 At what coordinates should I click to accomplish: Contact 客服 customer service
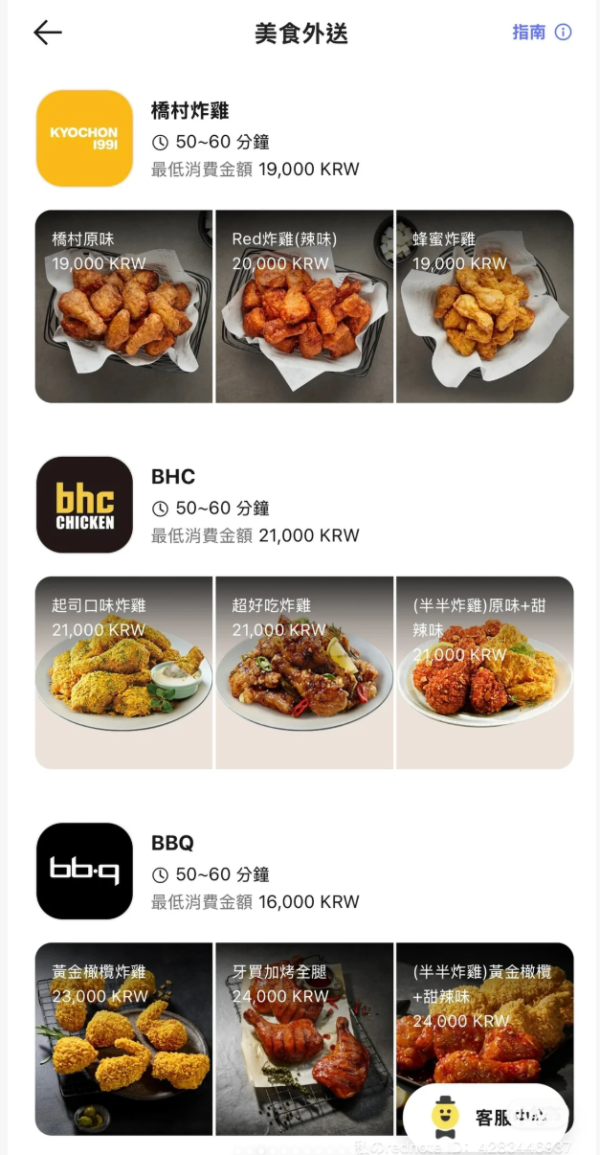pos(486,1117)
